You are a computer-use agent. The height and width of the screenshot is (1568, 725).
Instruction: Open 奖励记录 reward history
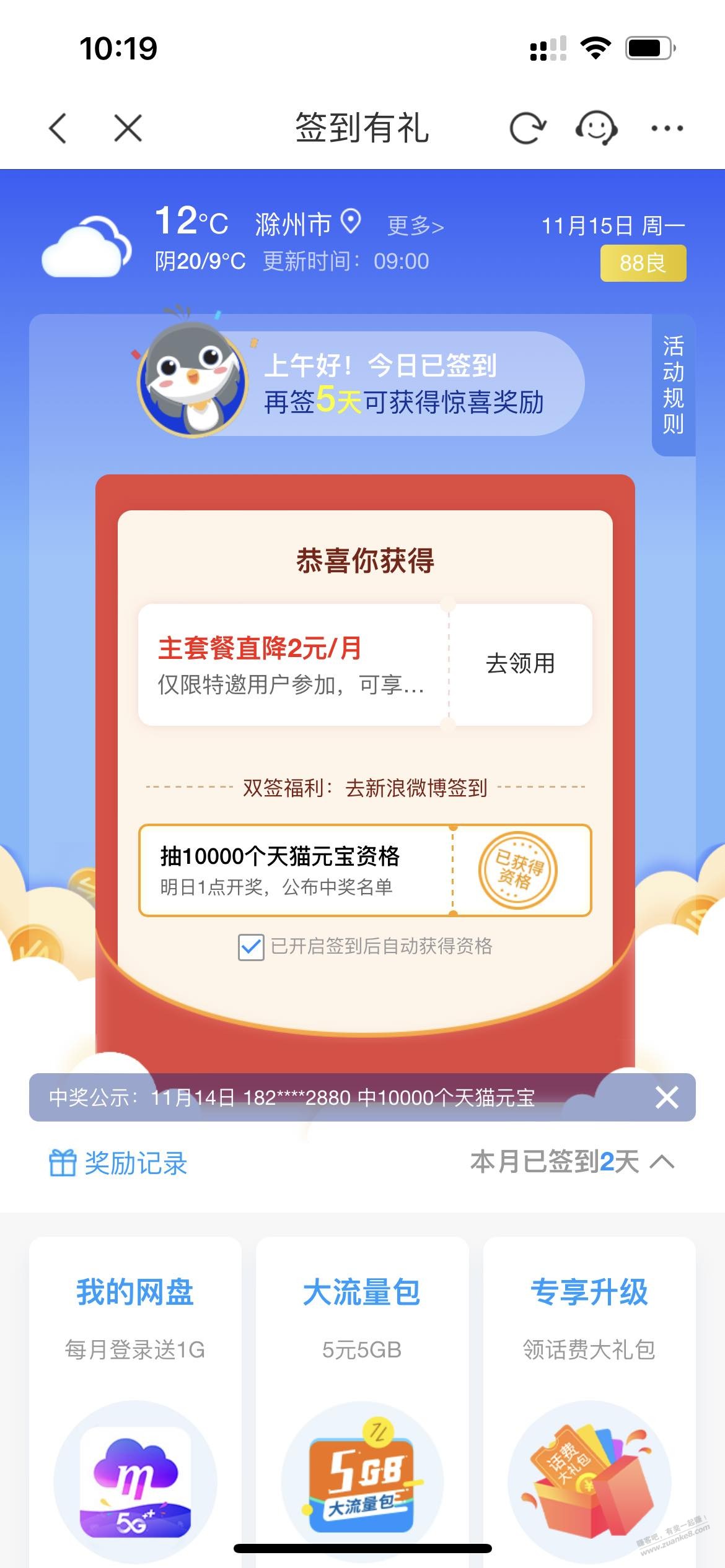pos(118,1163)
